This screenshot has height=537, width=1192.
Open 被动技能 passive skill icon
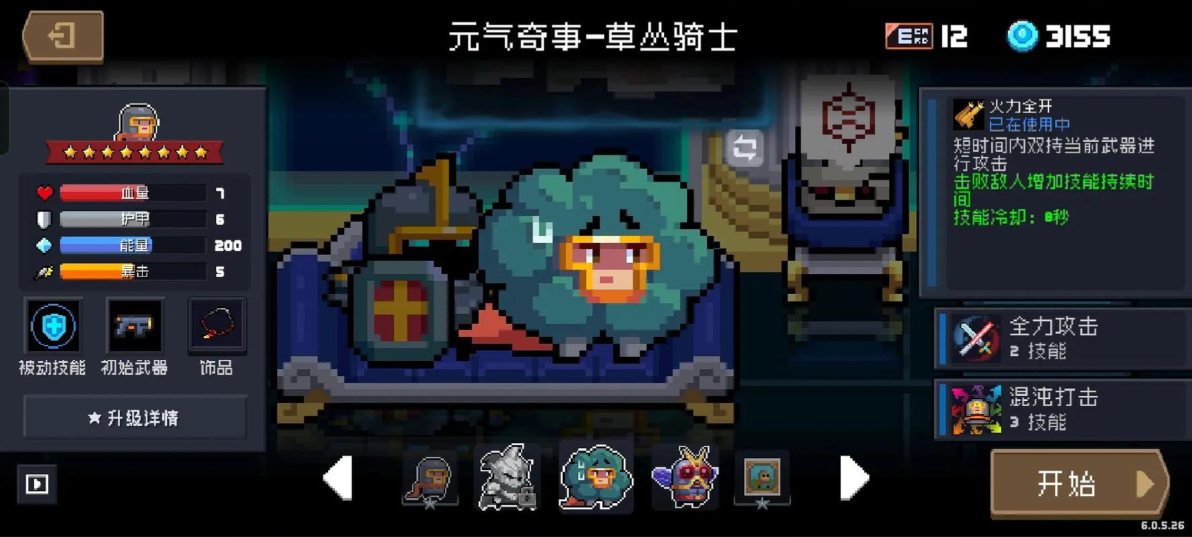pos(53,326)
